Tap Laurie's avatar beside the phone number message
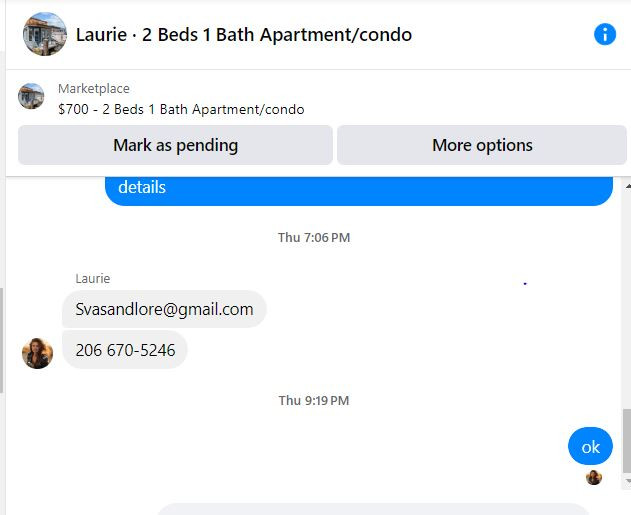 point(37,353)
